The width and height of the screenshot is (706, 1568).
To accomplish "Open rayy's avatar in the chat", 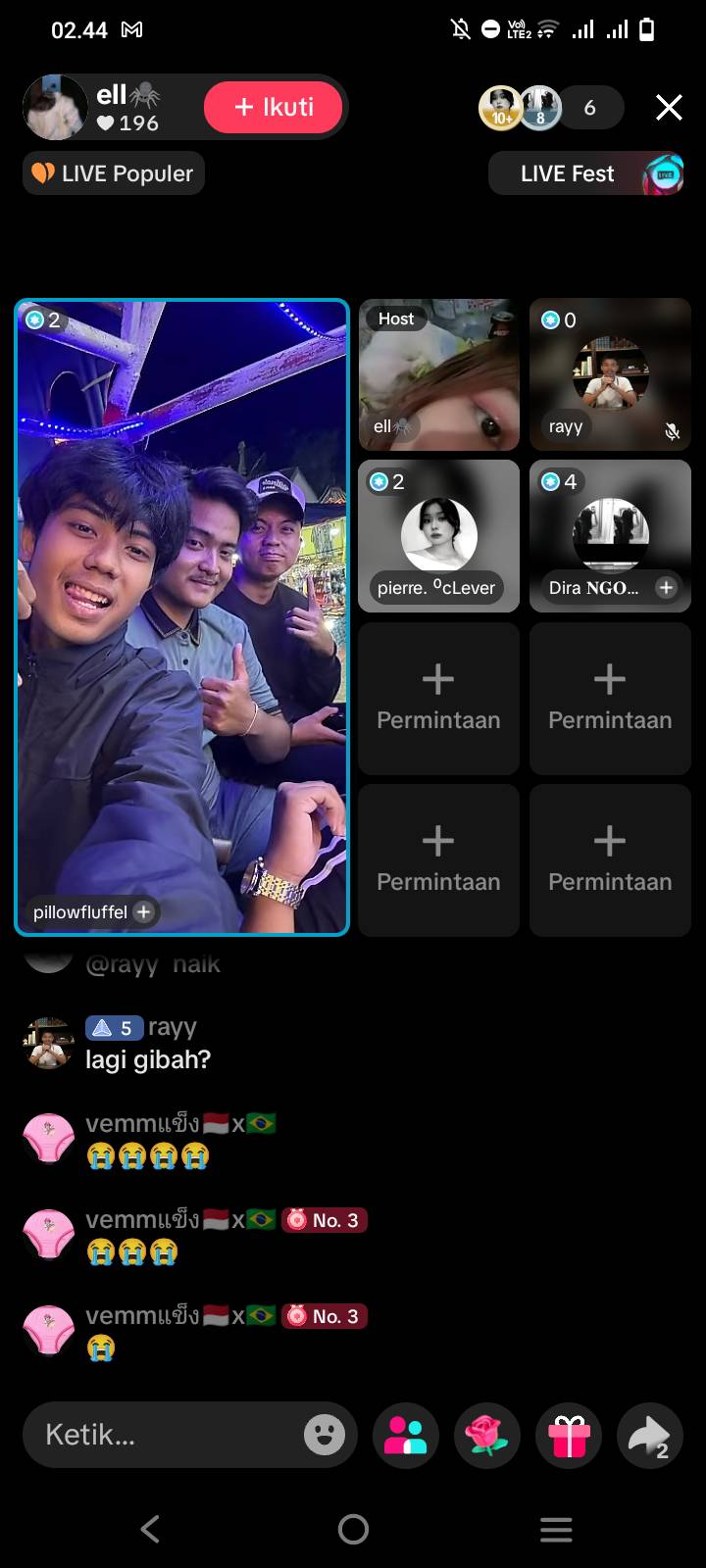I will coord(48,1044).
